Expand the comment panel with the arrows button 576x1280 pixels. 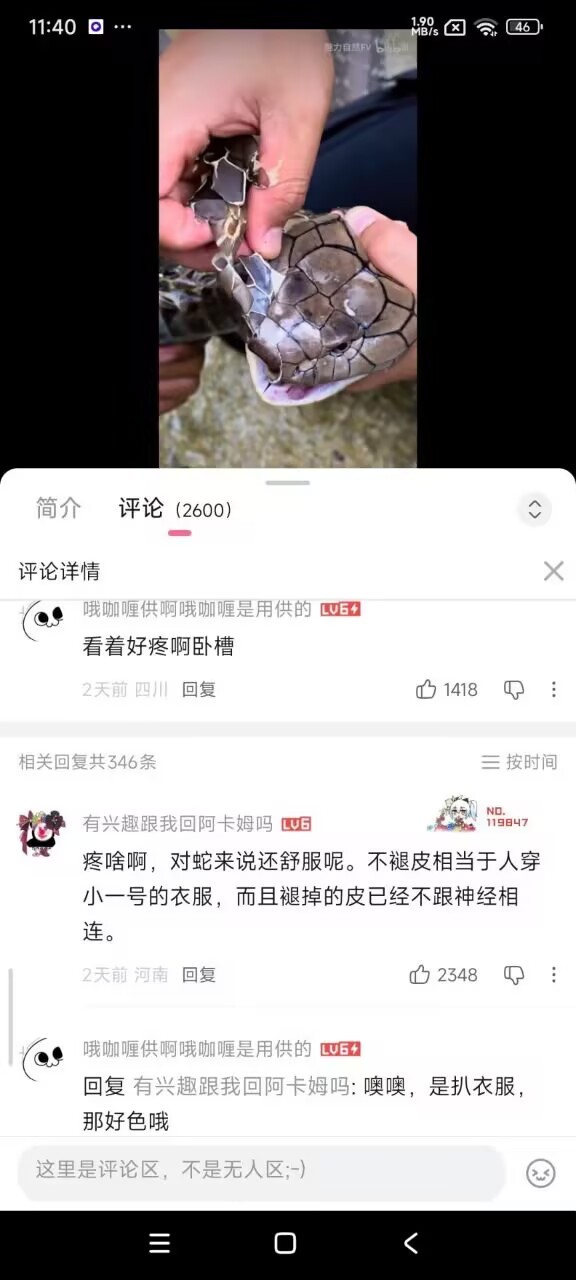[534, 509]
